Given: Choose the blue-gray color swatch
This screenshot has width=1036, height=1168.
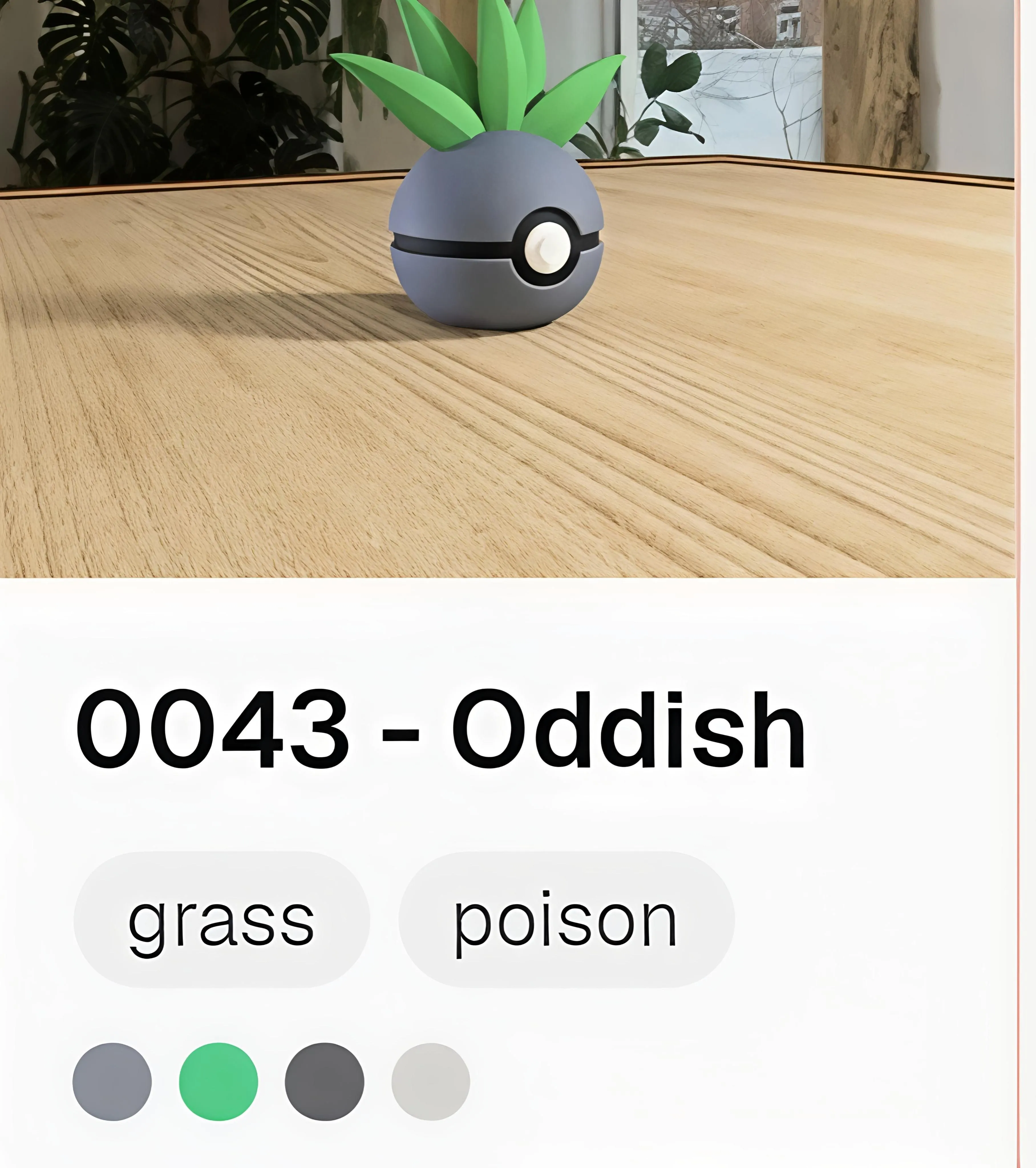Looking at the screenshot, I should (112, 1082).
